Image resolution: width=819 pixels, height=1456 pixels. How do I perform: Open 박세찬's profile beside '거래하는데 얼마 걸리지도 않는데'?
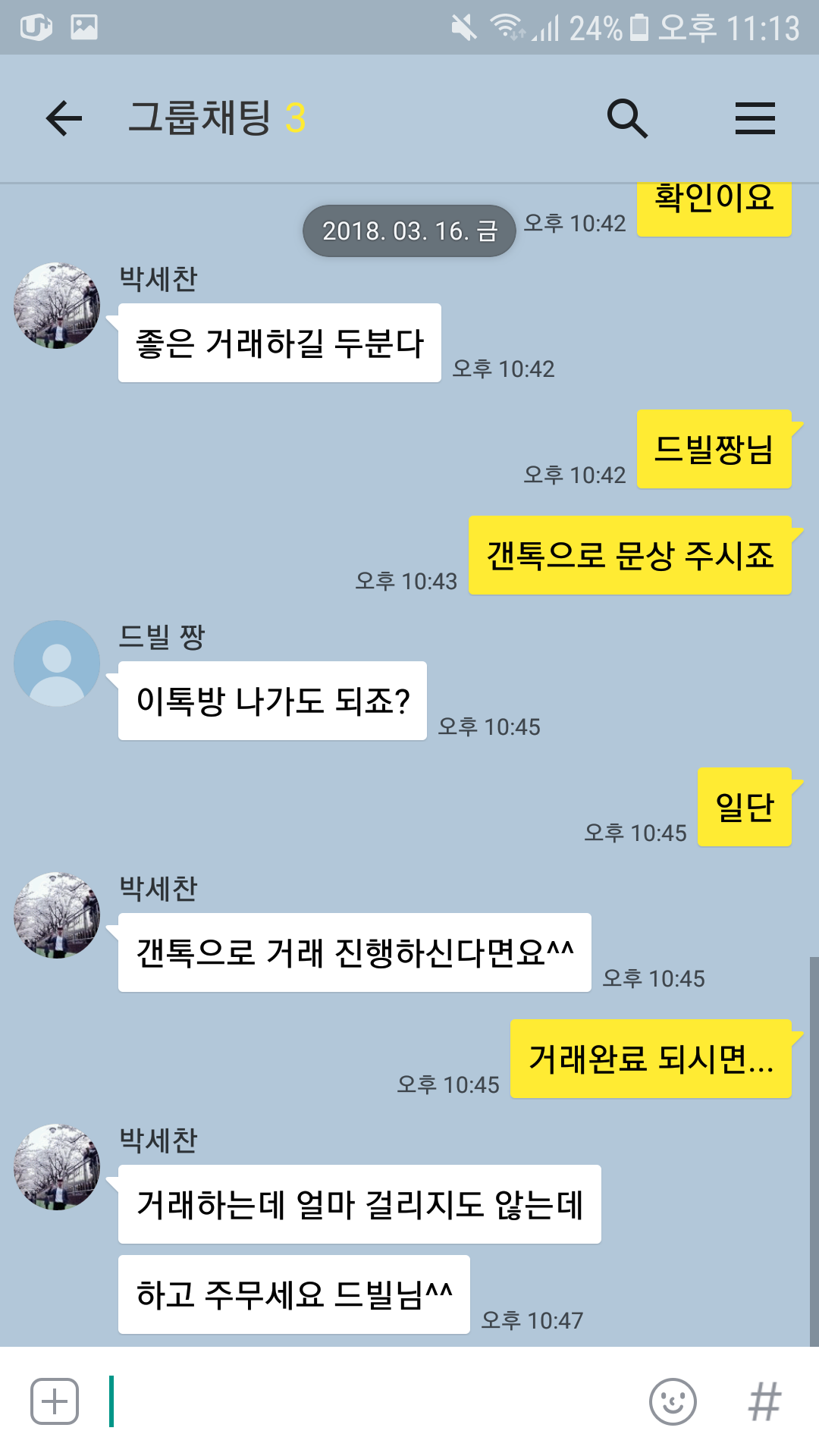pos(57,1167)
